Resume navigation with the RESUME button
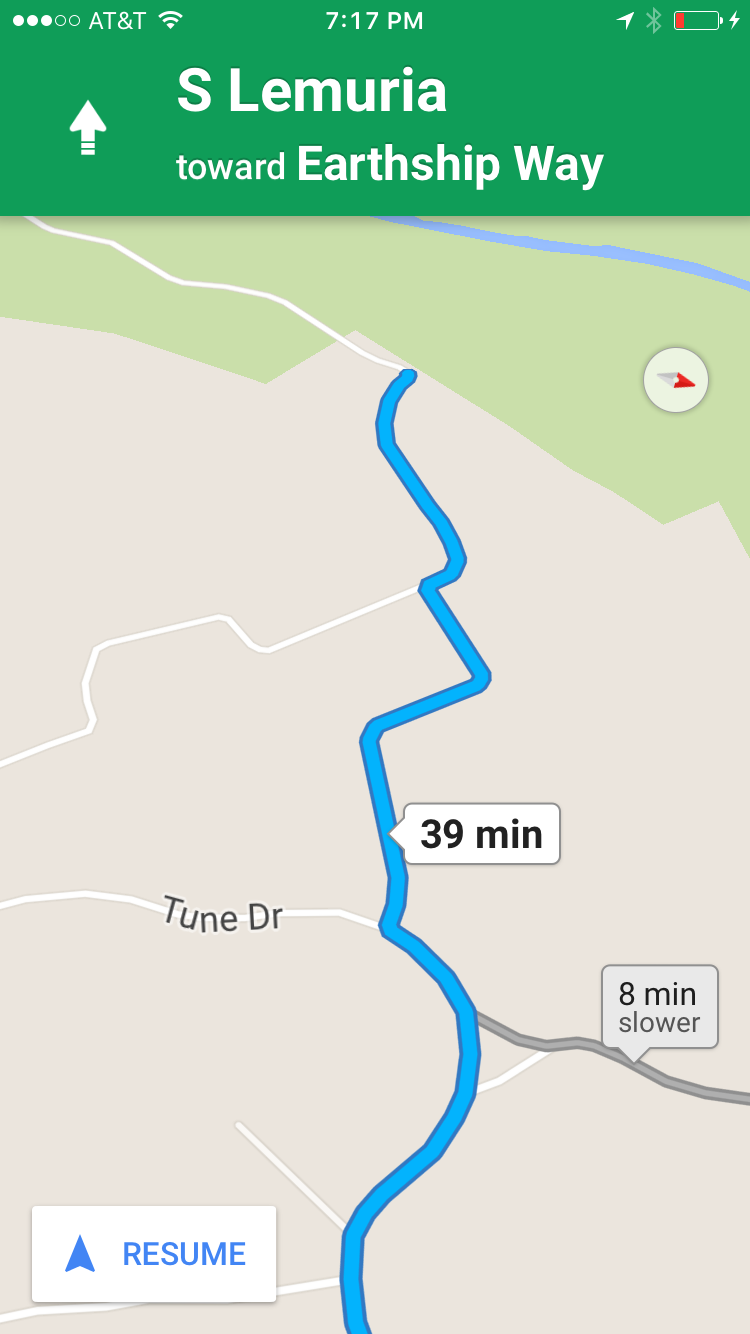This screenshot has height=1334, width=750. (x=154, y=1254)
